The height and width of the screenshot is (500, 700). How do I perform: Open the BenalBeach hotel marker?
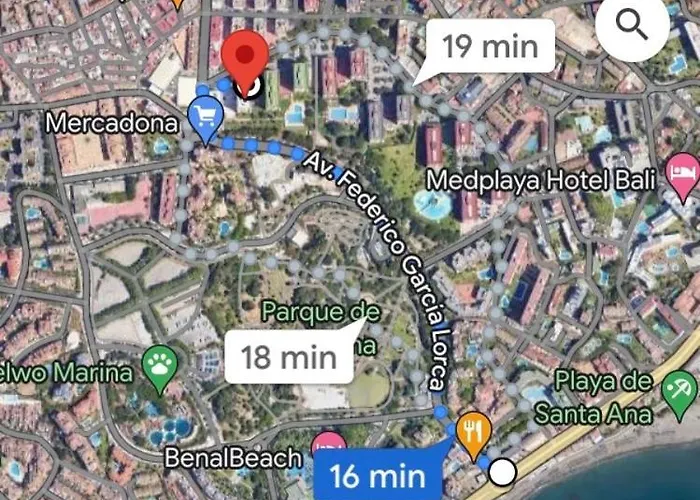tap(329, 448)
